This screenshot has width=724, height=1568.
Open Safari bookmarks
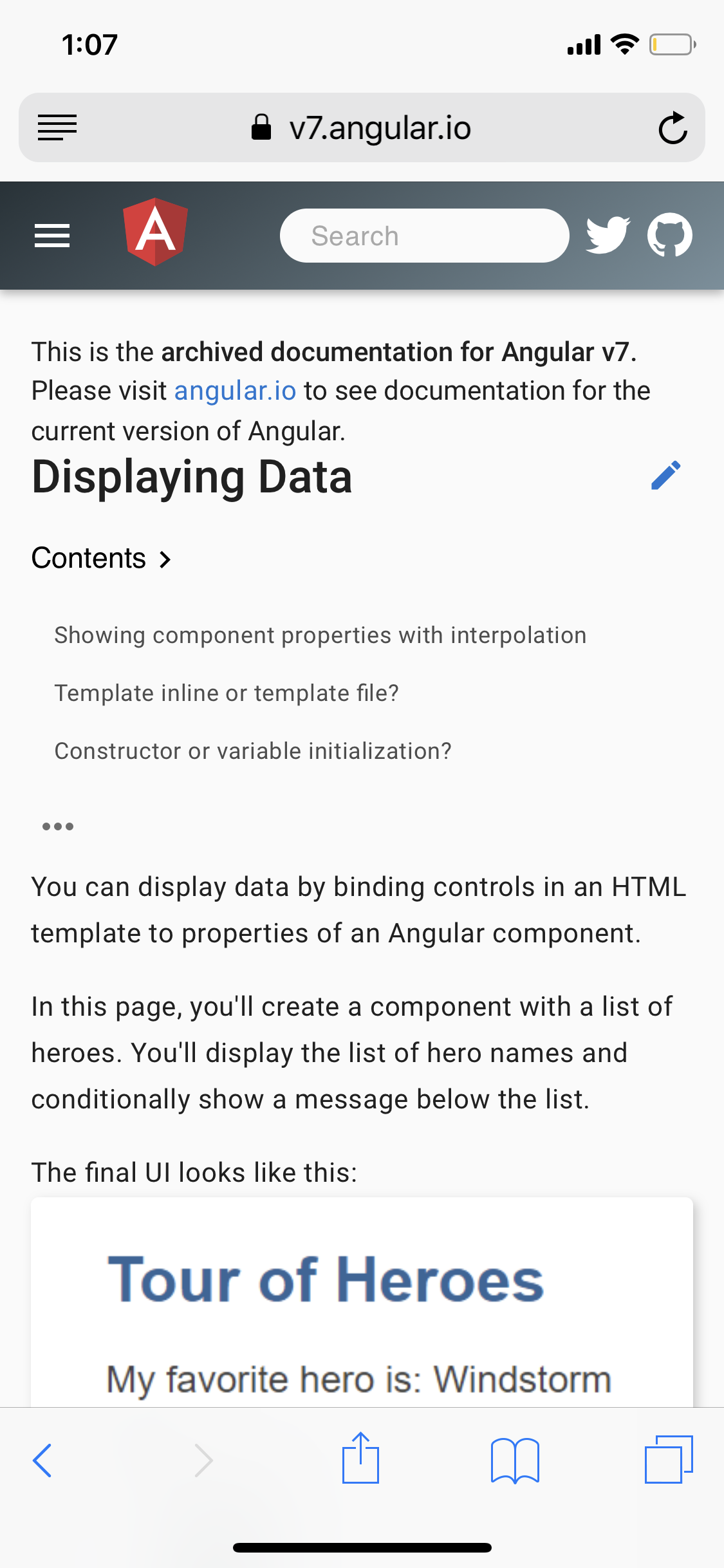click(514, 1460)
